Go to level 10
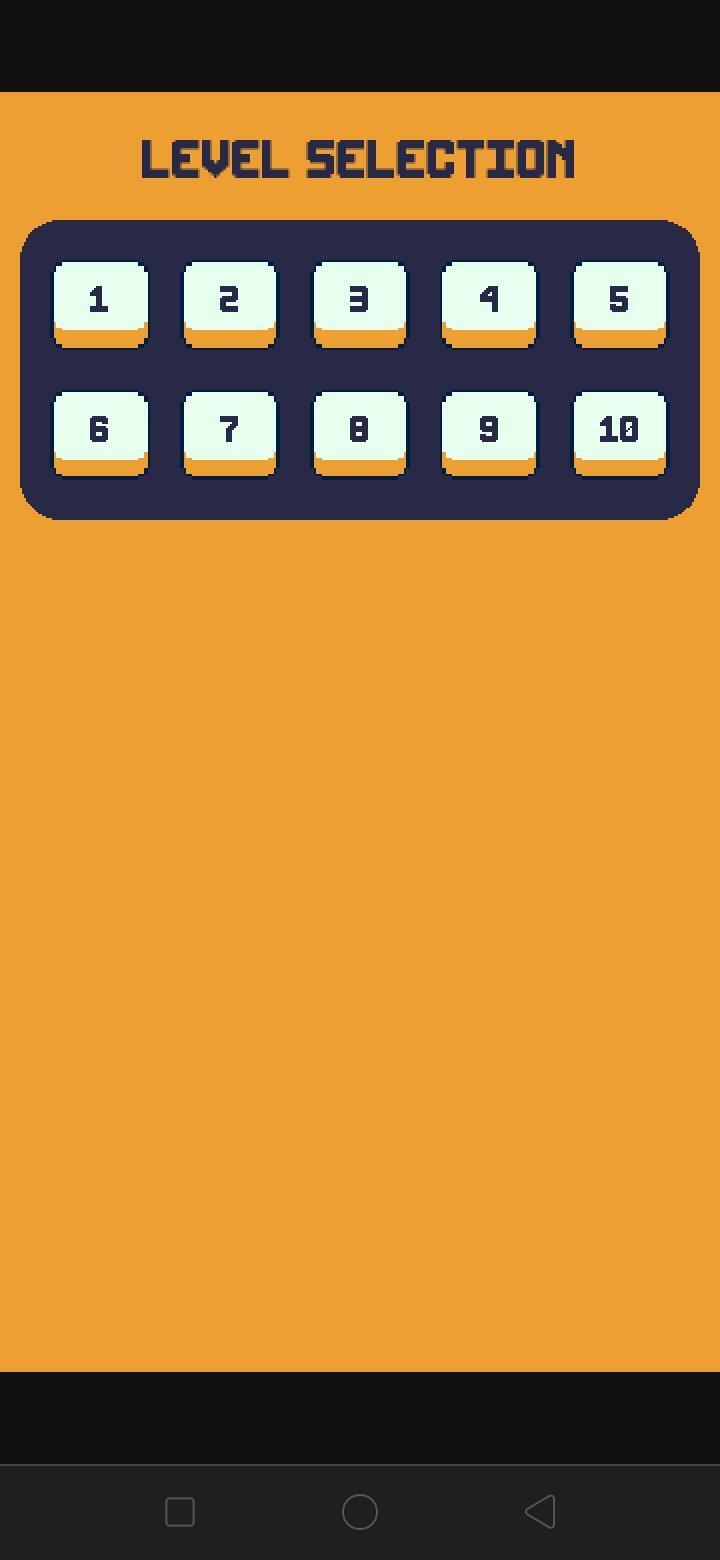 click(x=619, y=433)
